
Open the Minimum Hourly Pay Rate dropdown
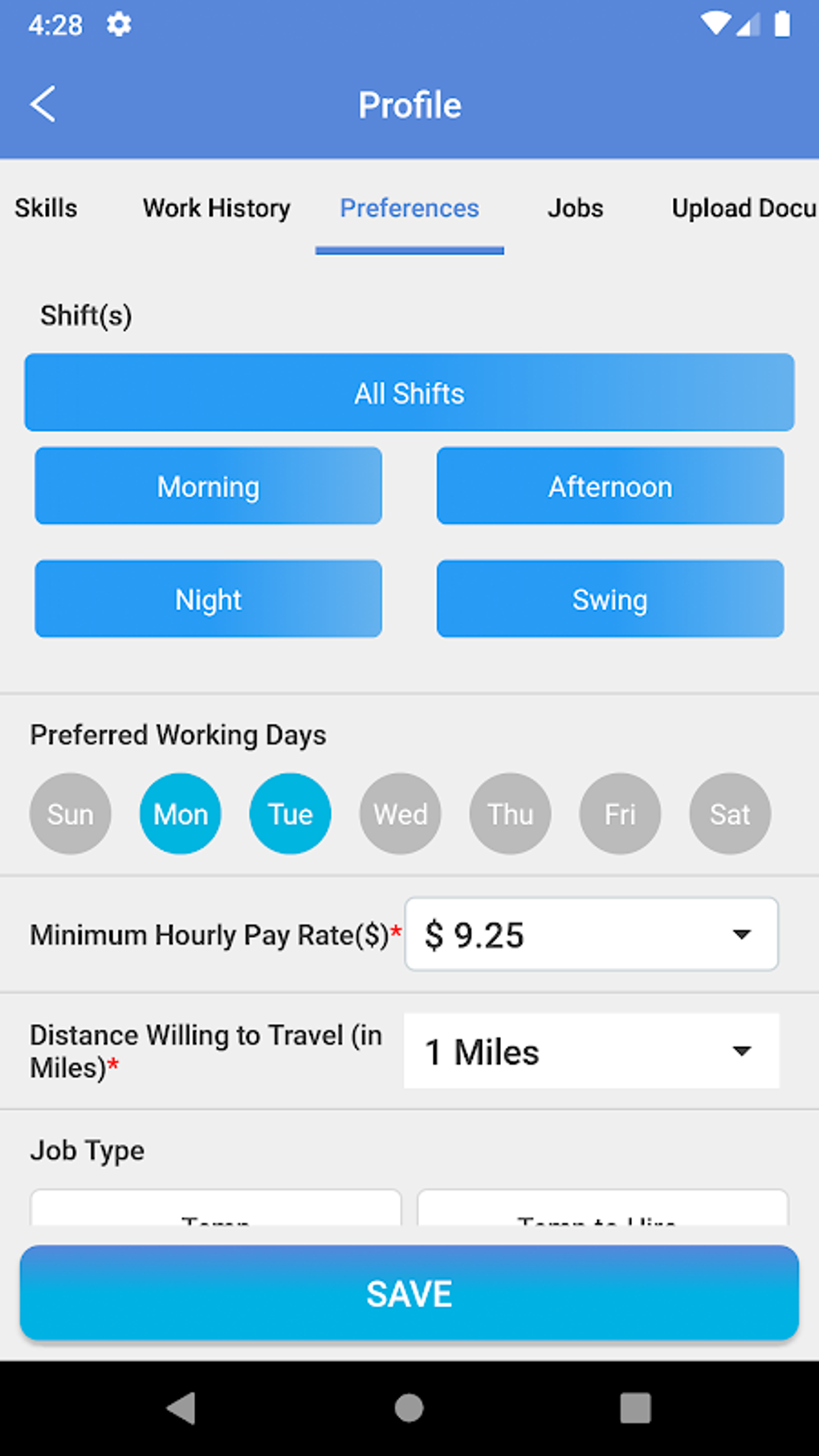(591, 934)
